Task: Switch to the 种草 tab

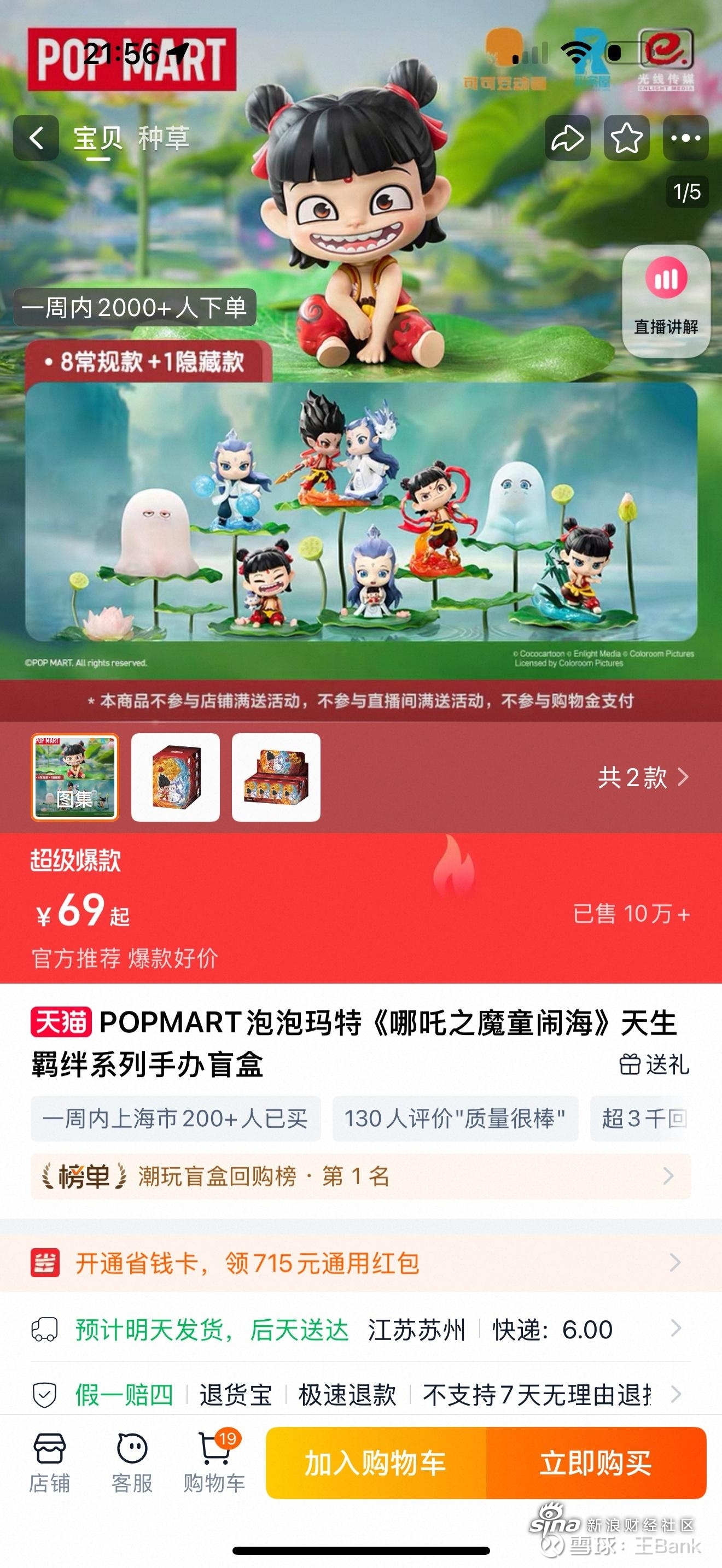Action: click(163, 138)
